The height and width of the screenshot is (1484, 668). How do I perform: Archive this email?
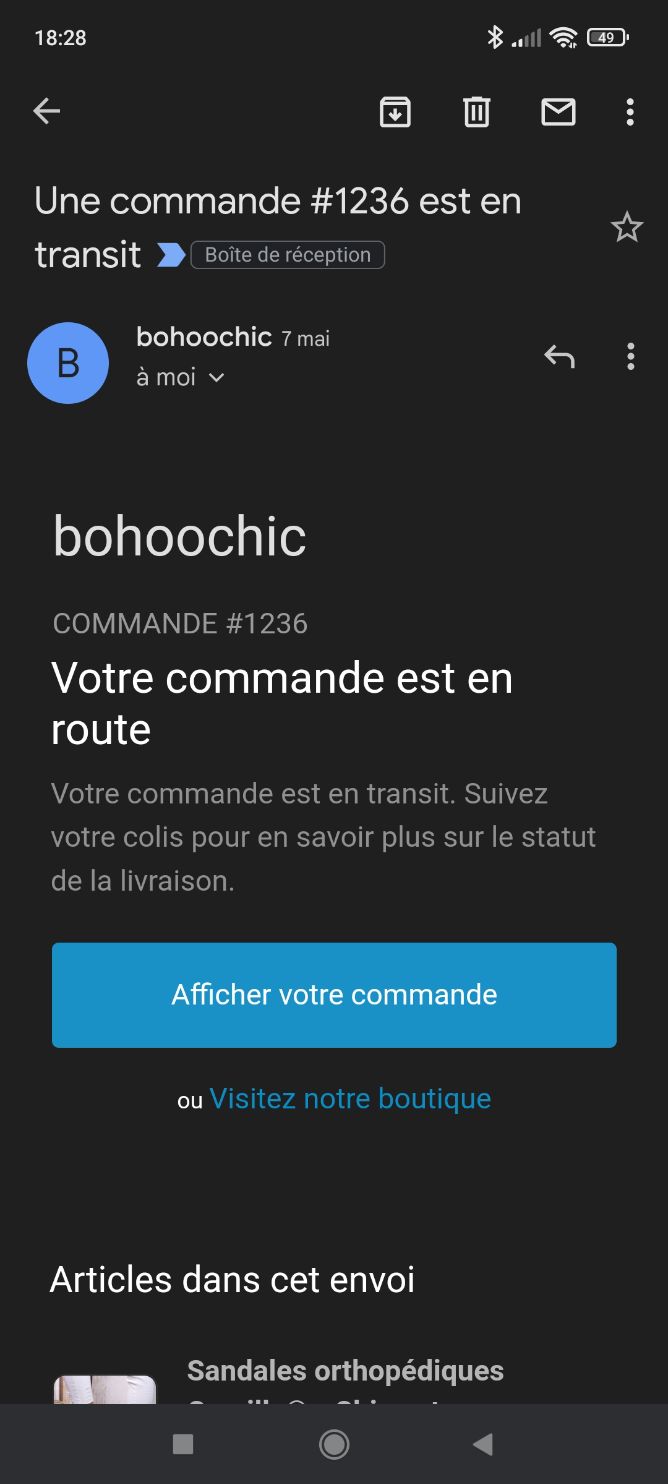395,112
